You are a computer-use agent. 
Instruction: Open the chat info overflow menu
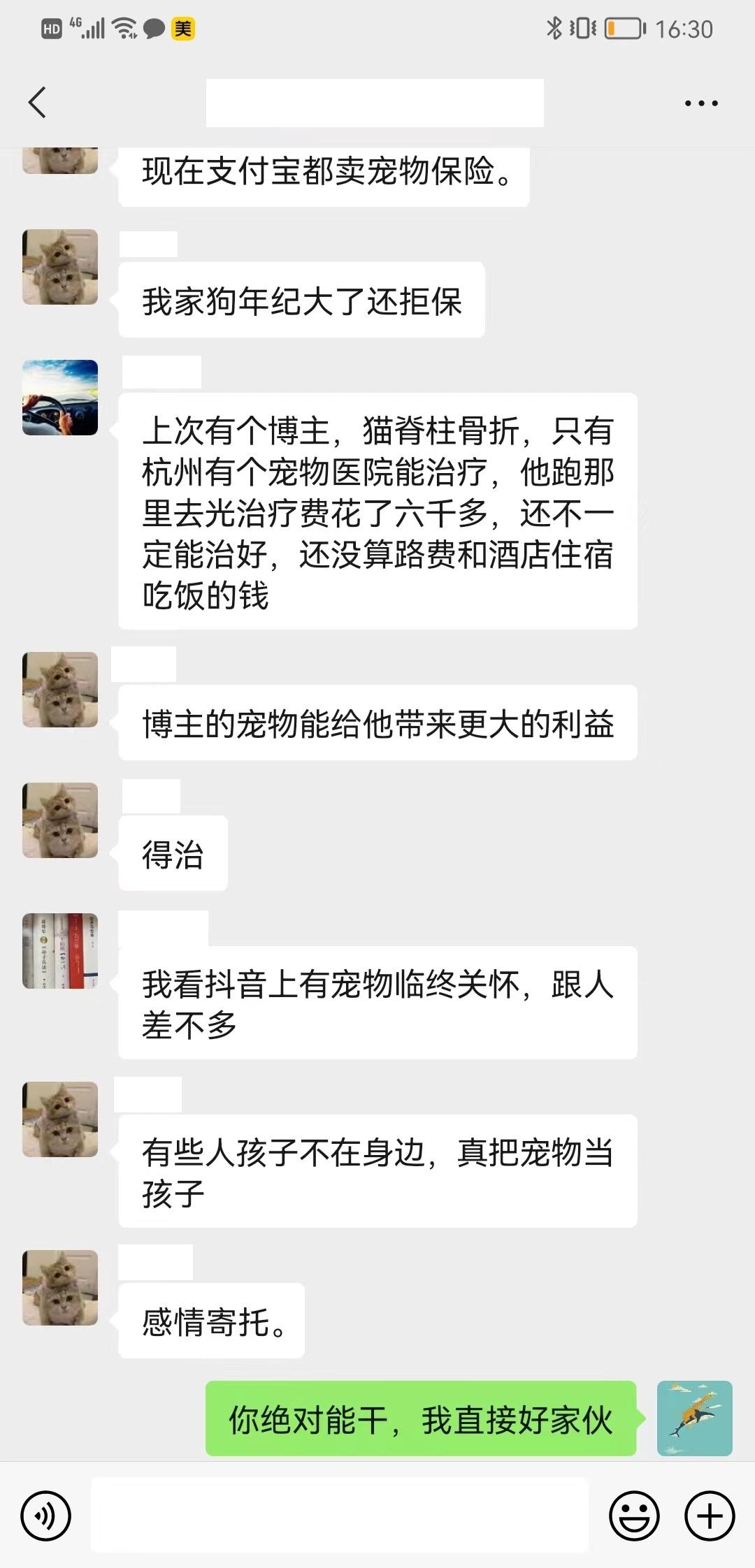700,103
